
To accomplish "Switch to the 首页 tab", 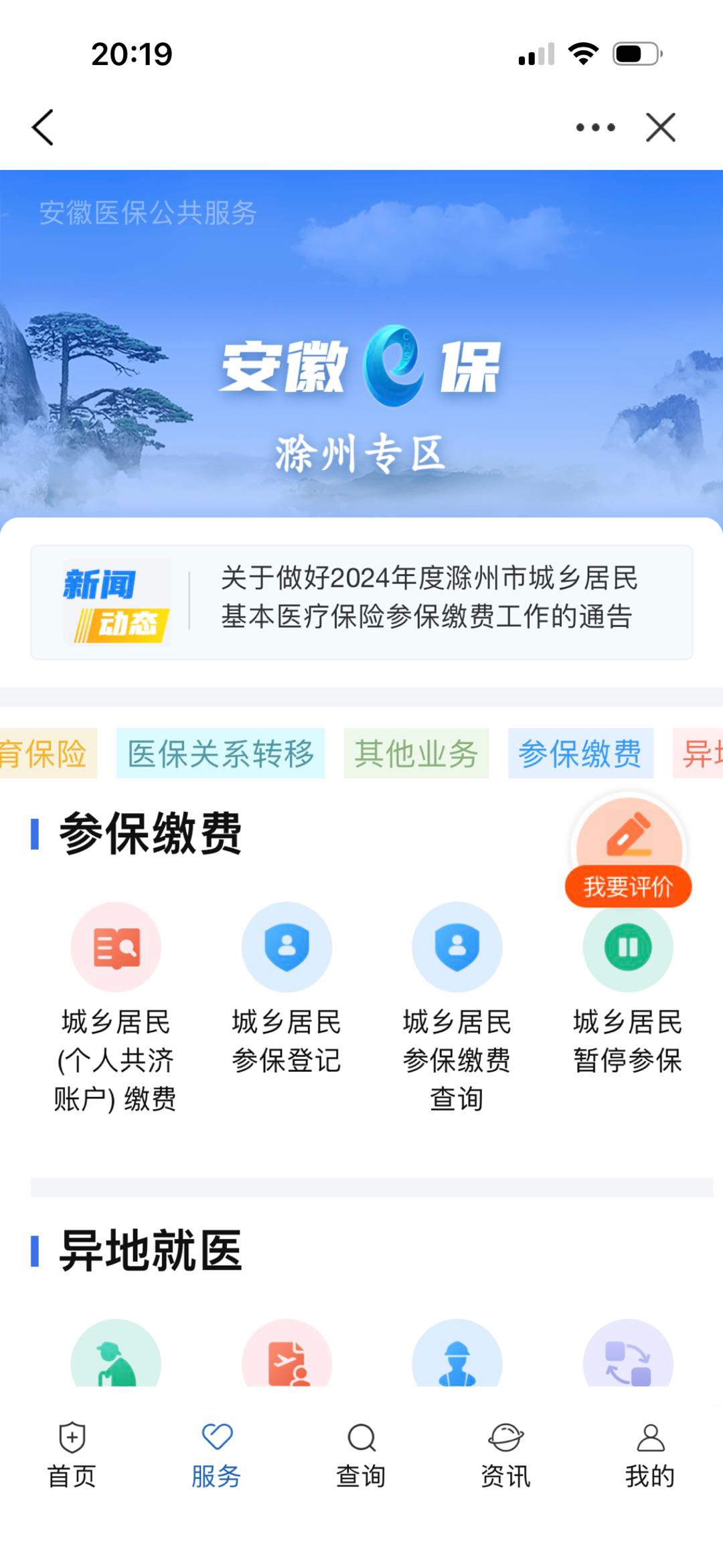I will pyautogui.click(x=72, y=1455).
